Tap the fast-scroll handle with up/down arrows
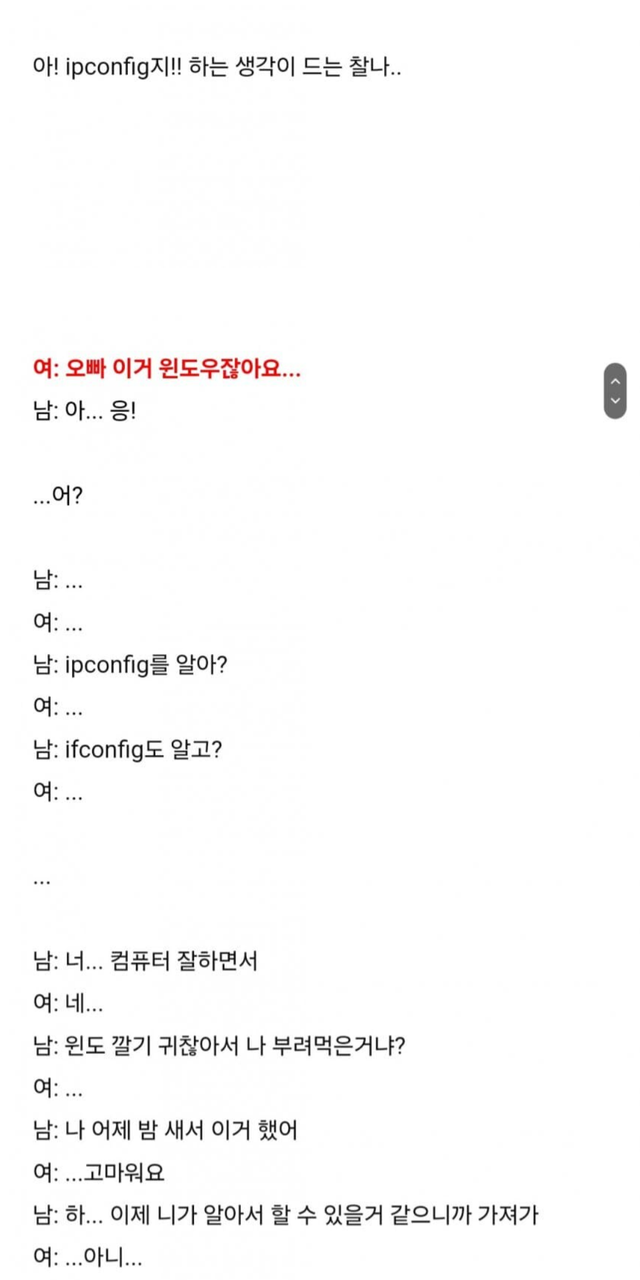 (x=616, y=390)
